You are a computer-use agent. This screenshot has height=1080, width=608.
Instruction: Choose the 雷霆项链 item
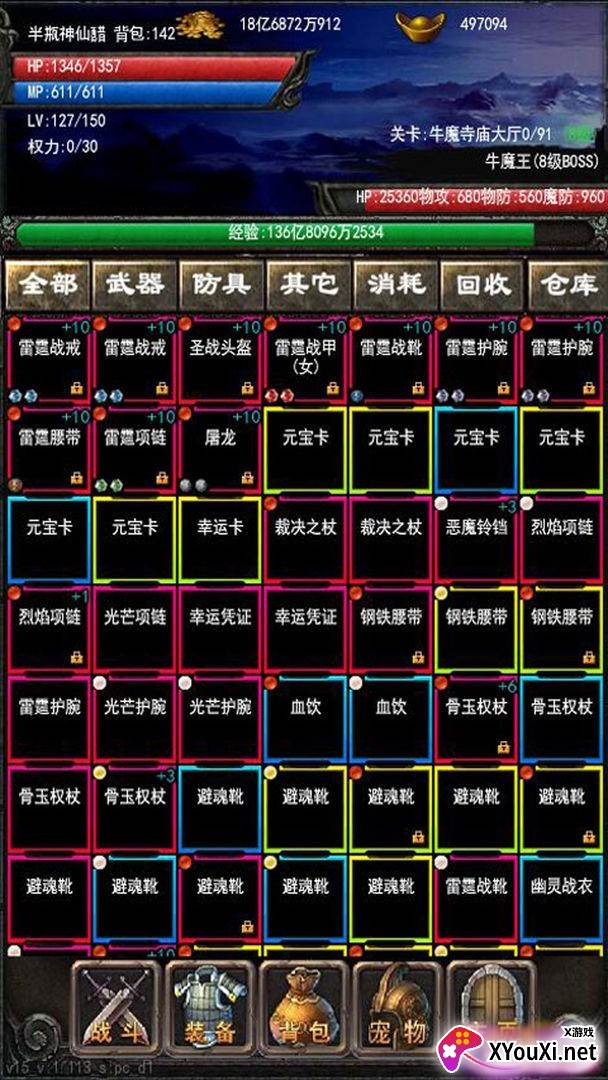pos(135,449)
